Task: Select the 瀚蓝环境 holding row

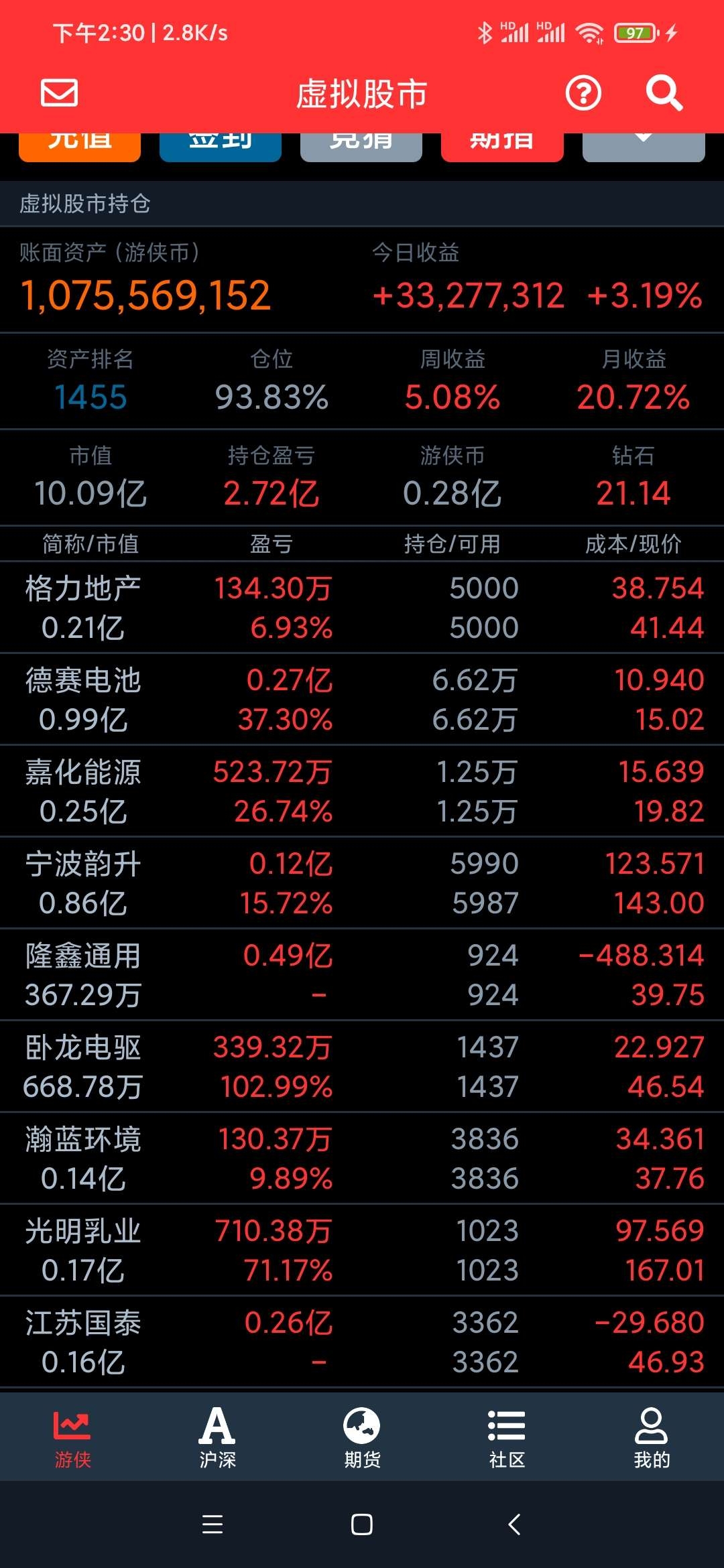Action: click(362, 1159)
